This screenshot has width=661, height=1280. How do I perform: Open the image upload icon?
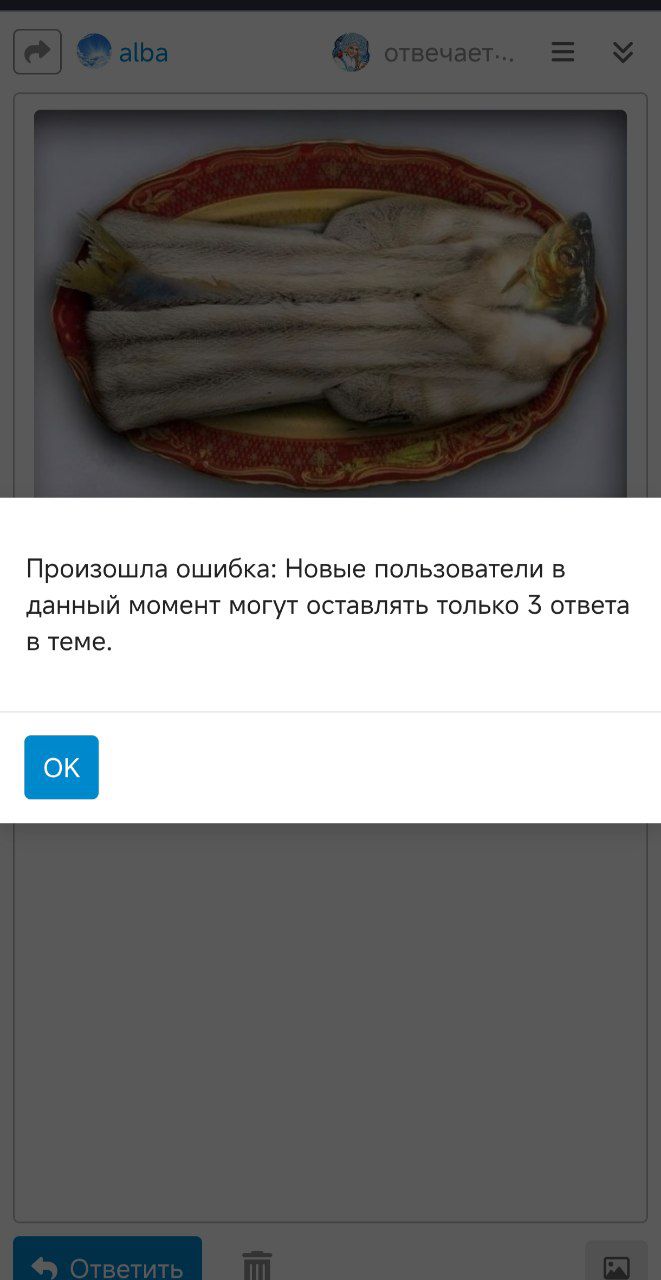tap(616, 1265)
